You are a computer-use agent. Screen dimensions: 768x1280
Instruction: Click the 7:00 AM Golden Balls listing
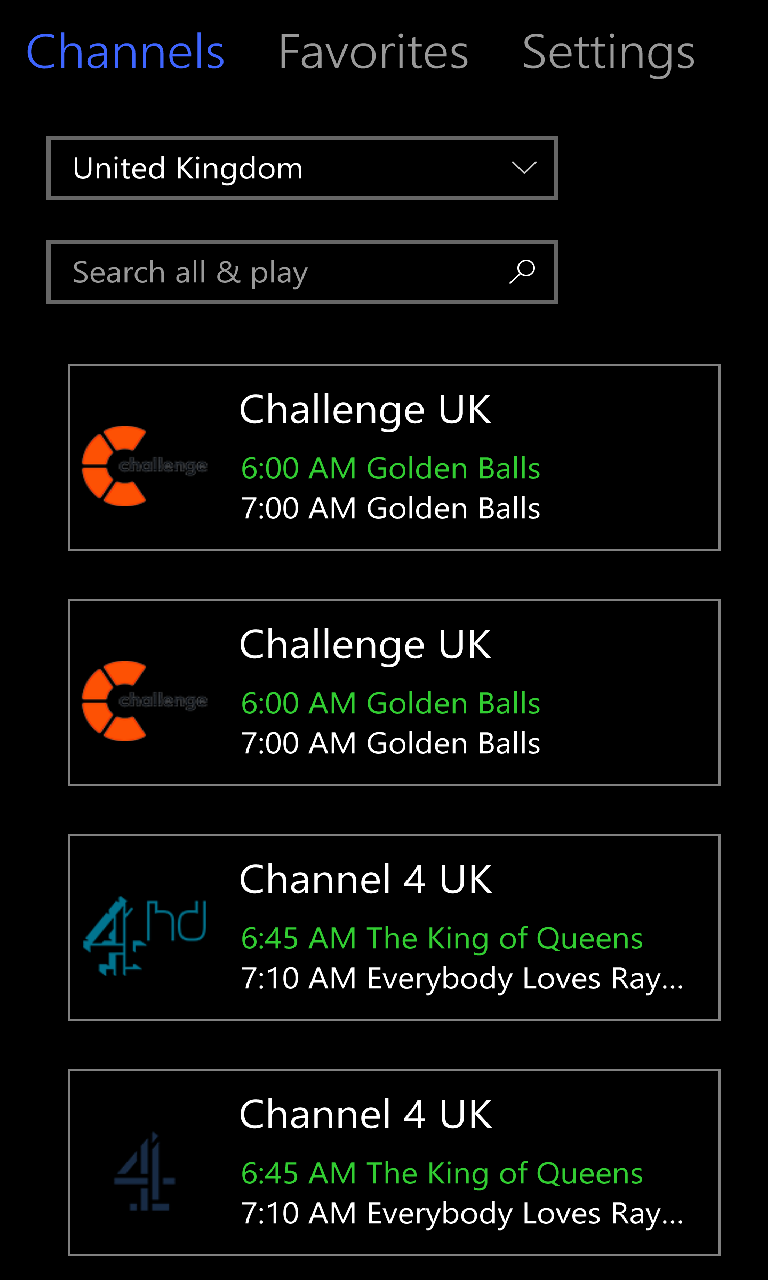coord(389,508)
